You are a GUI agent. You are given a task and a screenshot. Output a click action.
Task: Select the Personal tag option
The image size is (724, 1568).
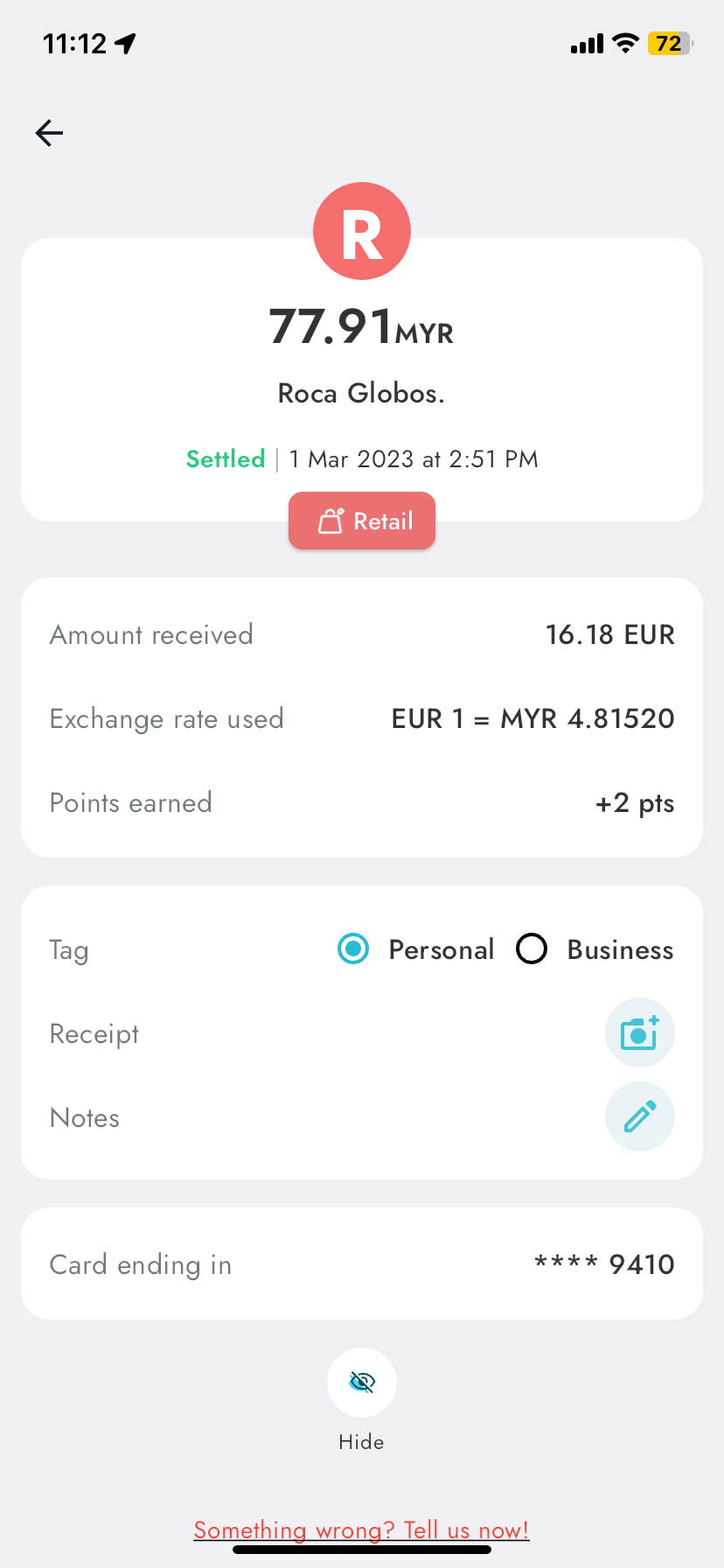(x=354, y=949)
